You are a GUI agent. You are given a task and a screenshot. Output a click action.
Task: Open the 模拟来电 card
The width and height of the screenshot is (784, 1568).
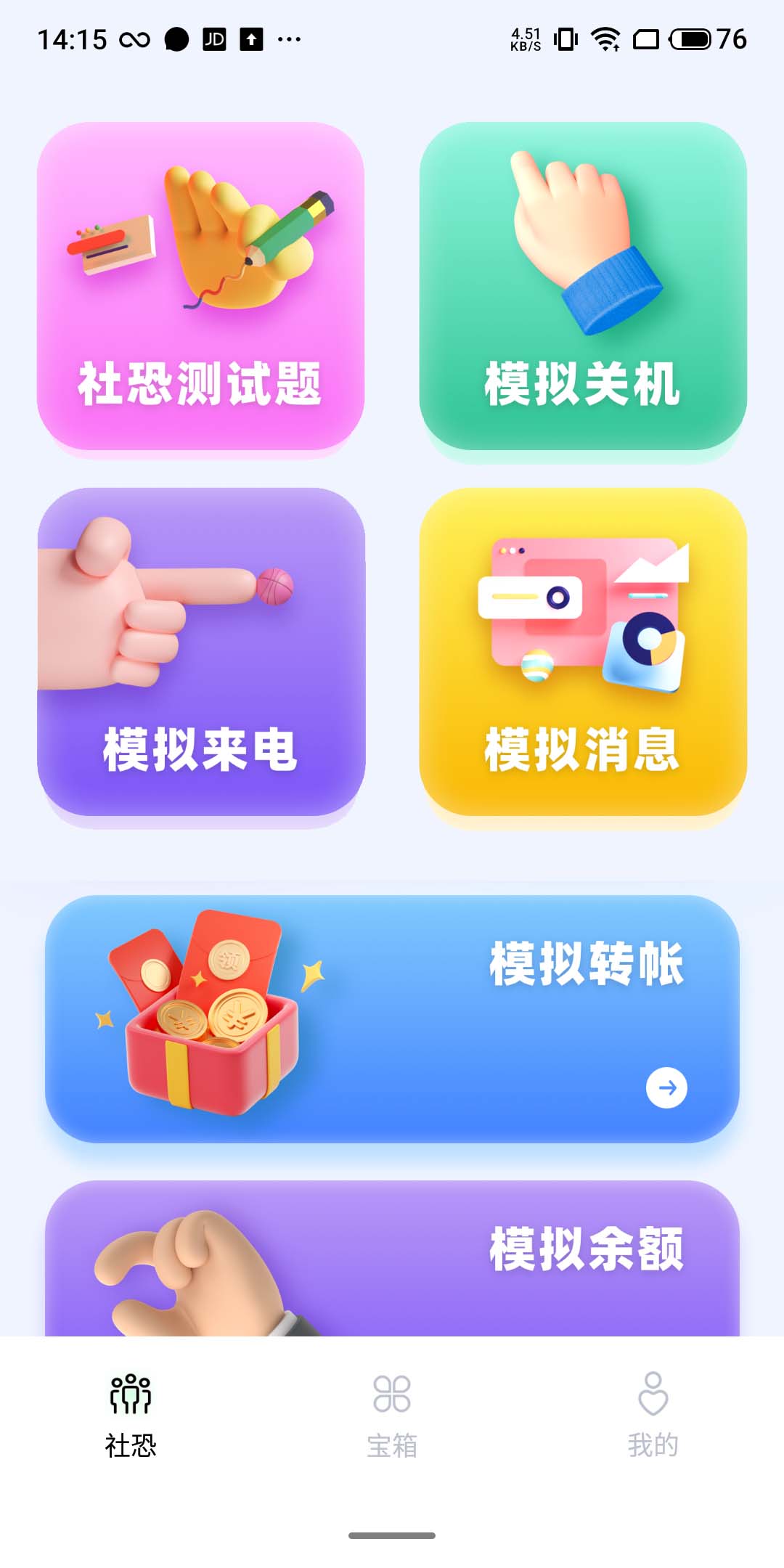(200, 652)
